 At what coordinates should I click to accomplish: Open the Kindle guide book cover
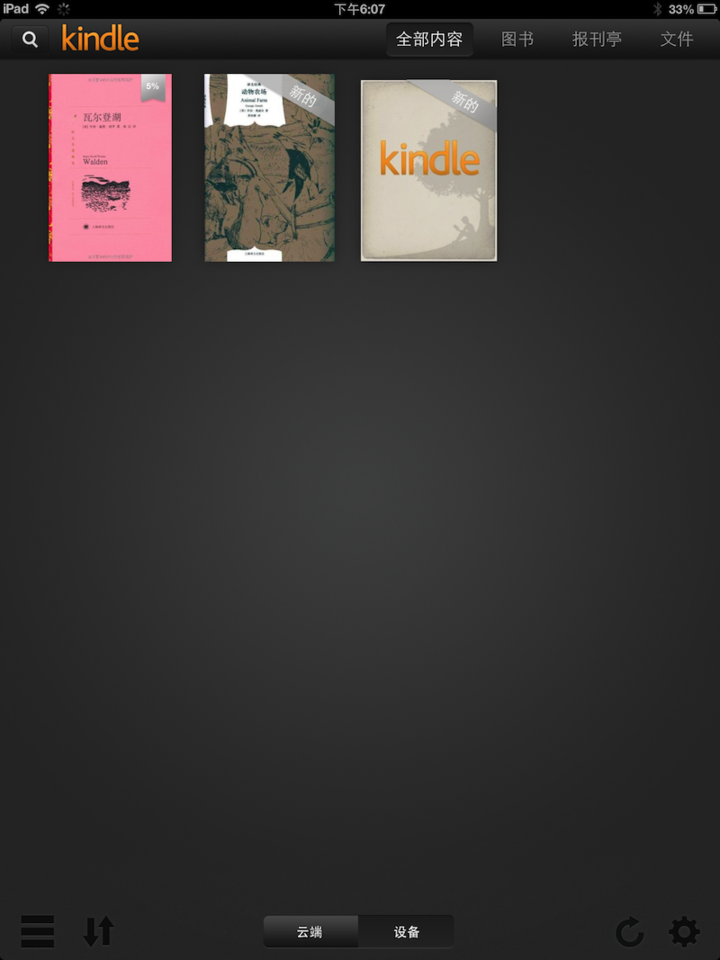[428, 170]
